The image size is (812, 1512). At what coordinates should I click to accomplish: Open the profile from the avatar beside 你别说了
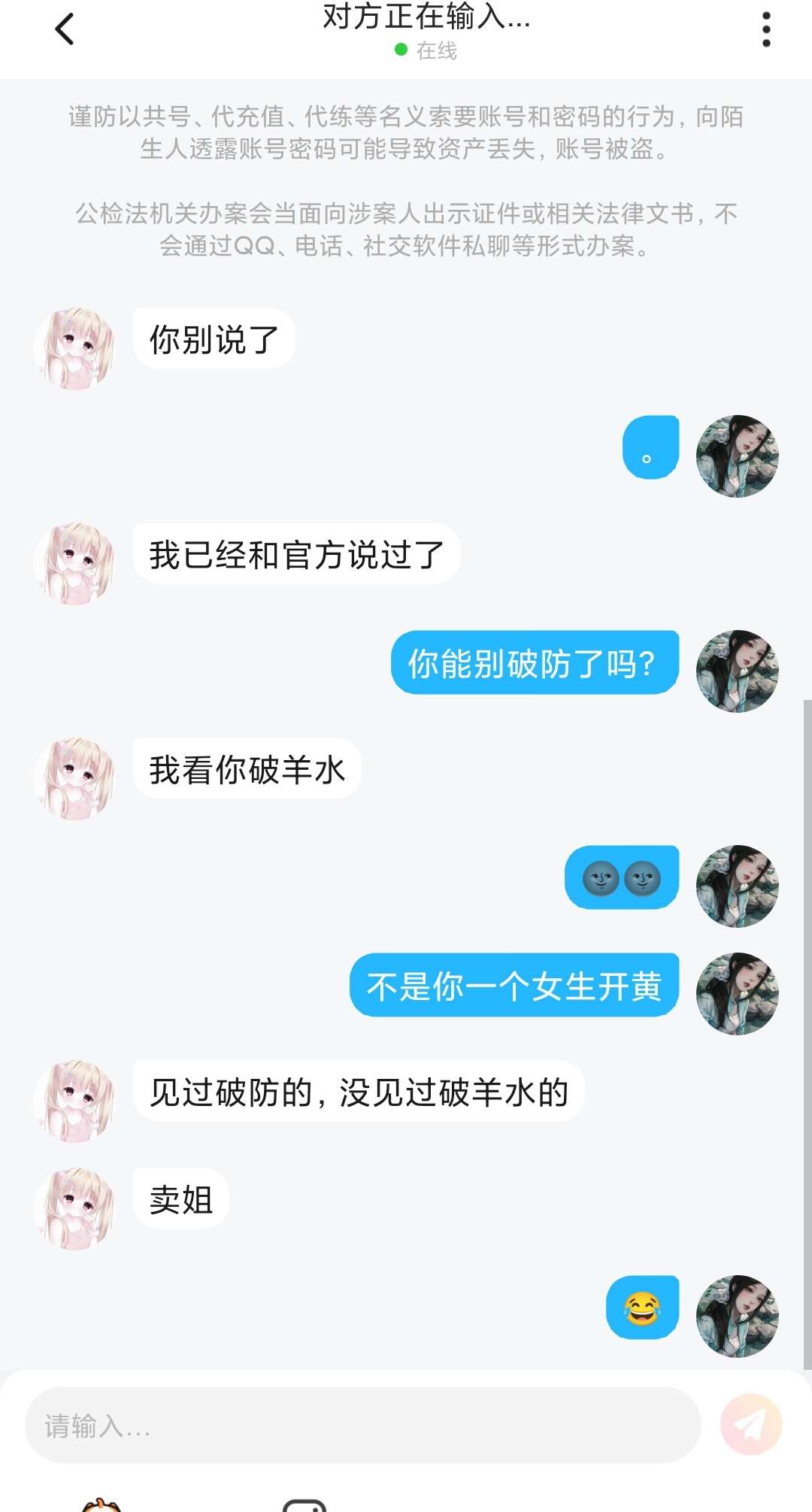[74, 348]
